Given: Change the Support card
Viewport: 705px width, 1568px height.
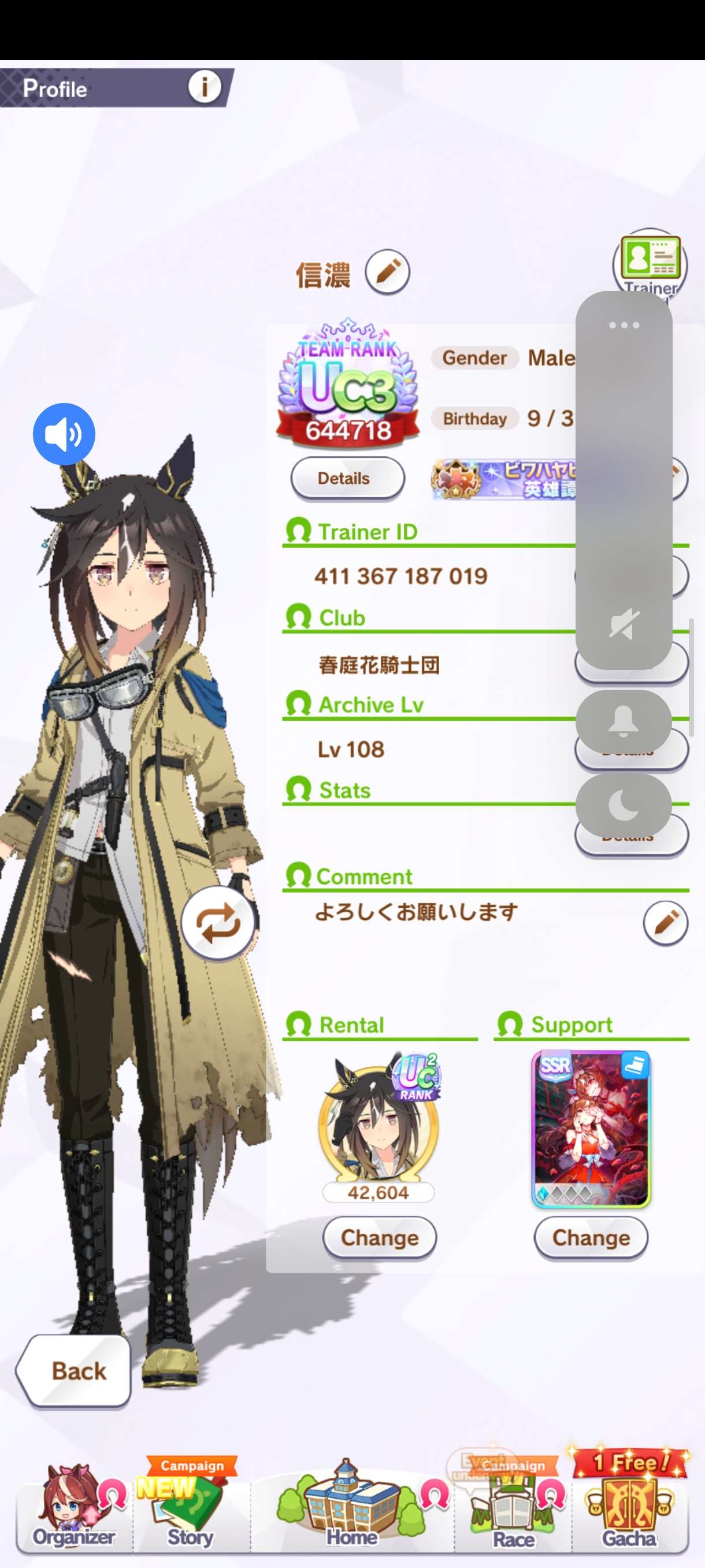Looking at the screenshot, I should click(x=591, y=1237).
